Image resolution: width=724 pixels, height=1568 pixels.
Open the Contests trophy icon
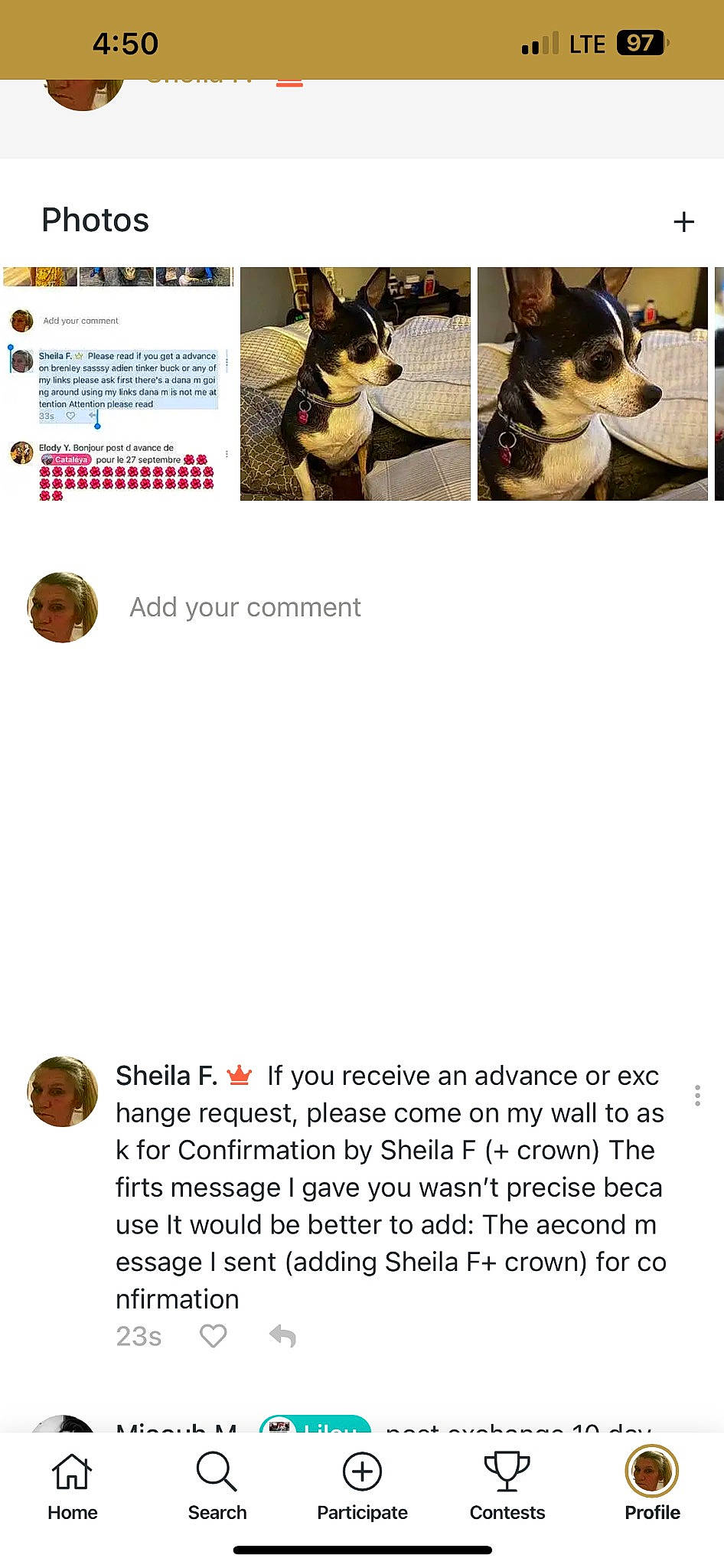[507, 1472]
